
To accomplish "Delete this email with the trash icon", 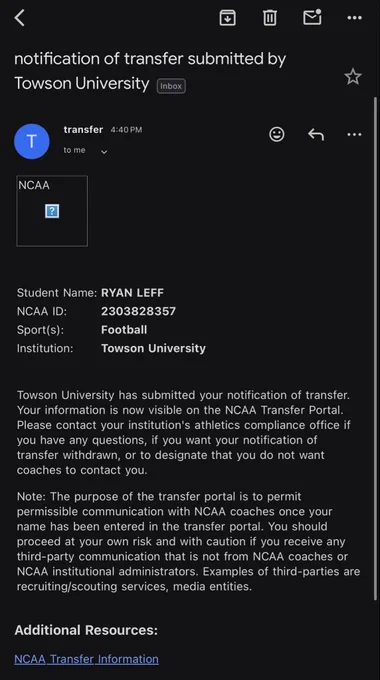I will click(x=269, y=18).
